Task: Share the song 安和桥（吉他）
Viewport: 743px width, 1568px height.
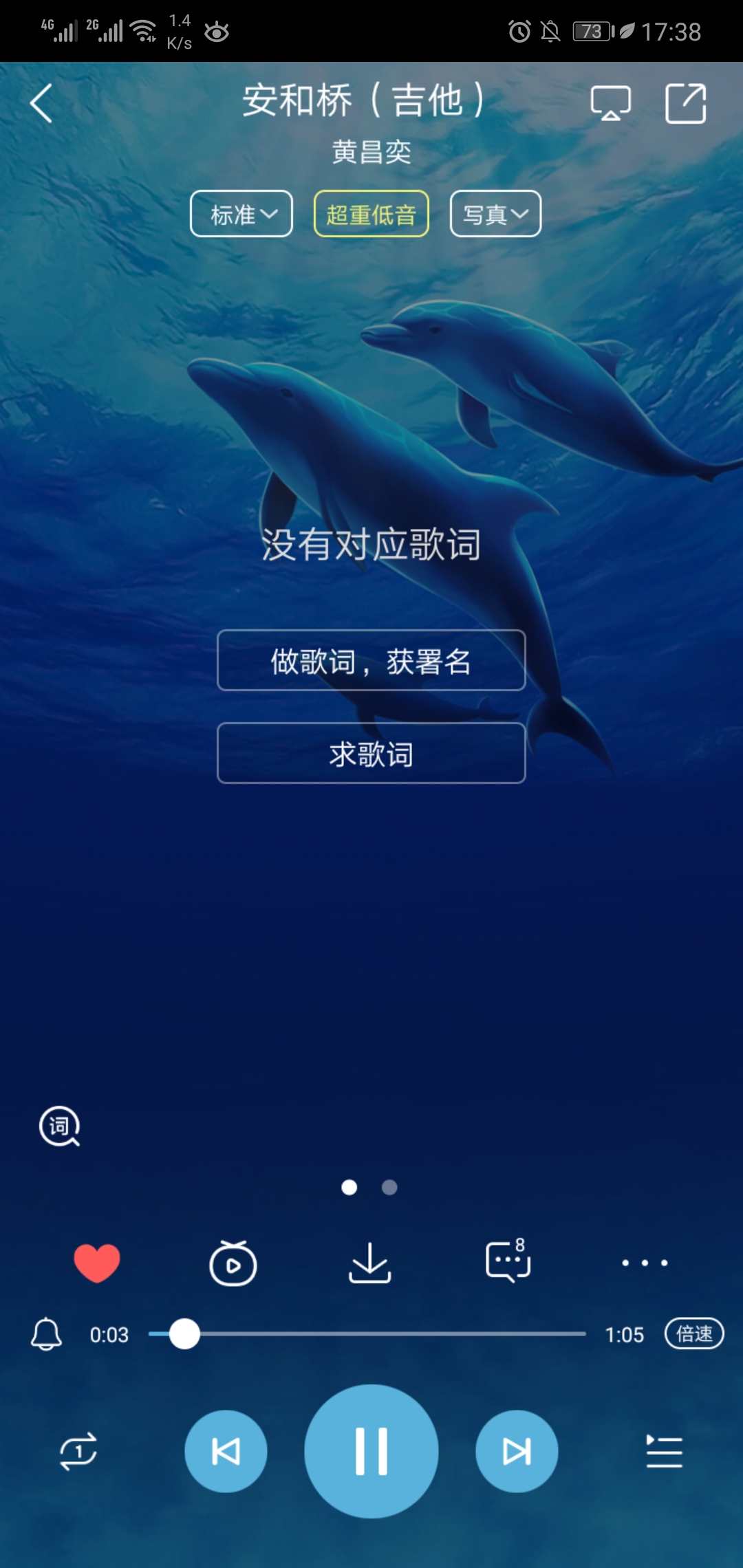Action: [x=685, y=103]
